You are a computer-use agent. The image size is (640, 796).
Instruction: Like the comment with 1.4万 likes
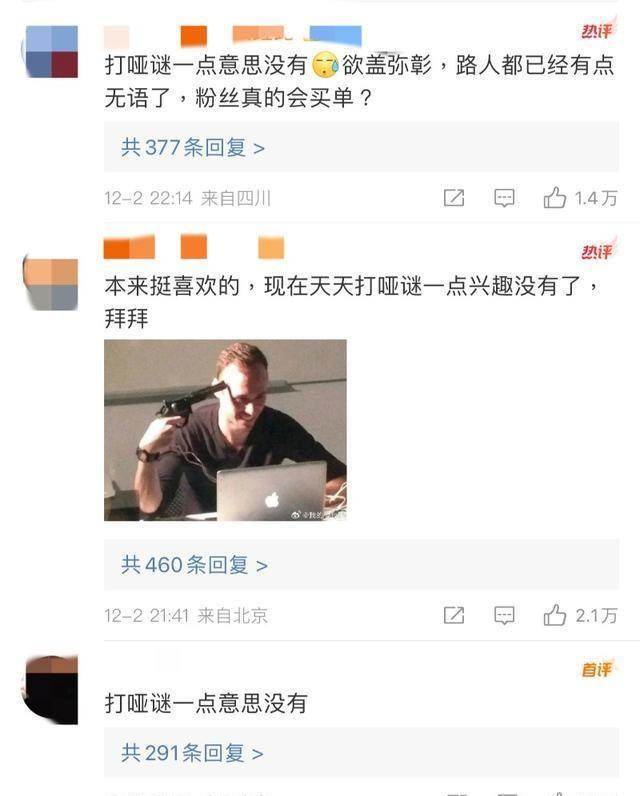click(555, 198)
